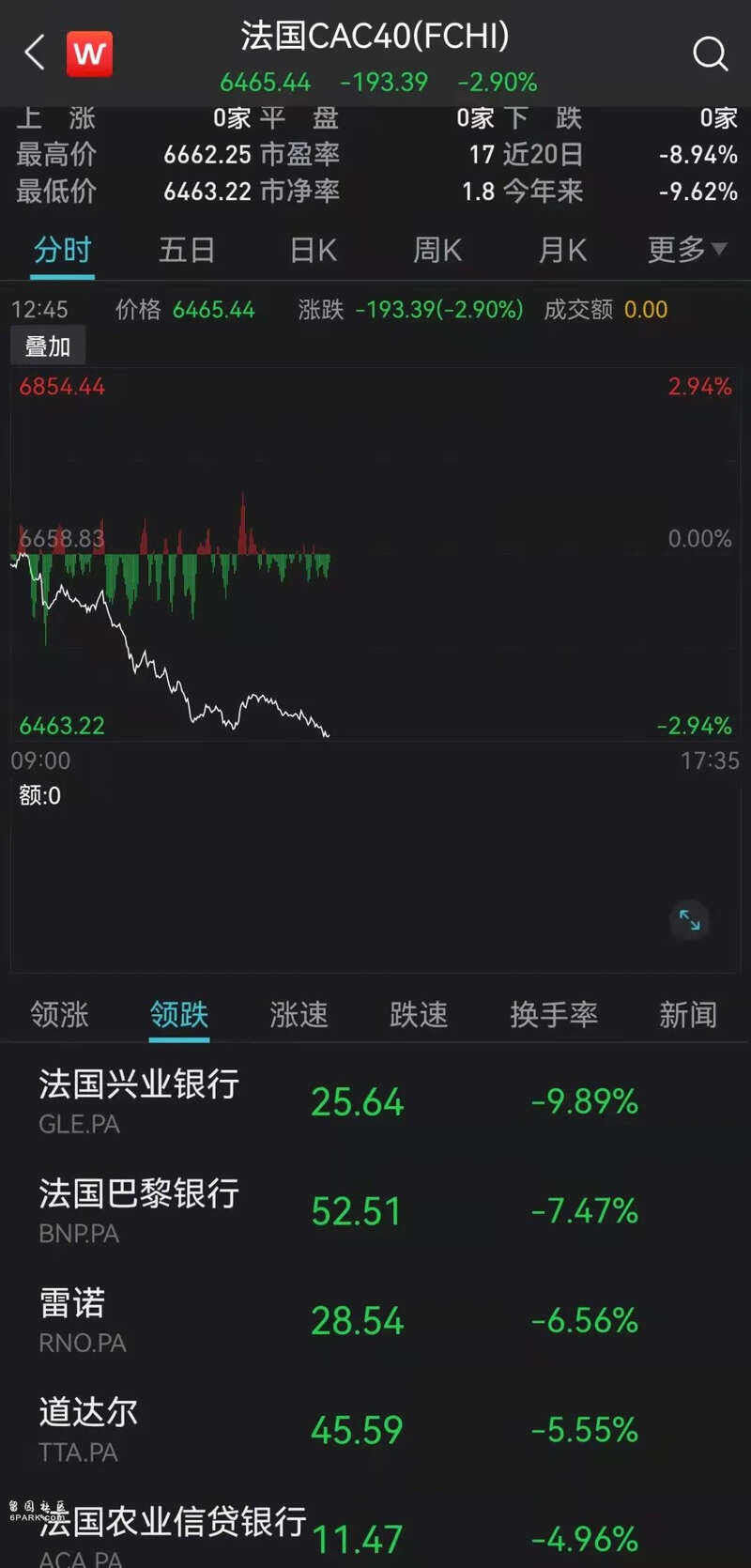
Task: Select the 分时 intraday chart tab
Action: [63, 250]
